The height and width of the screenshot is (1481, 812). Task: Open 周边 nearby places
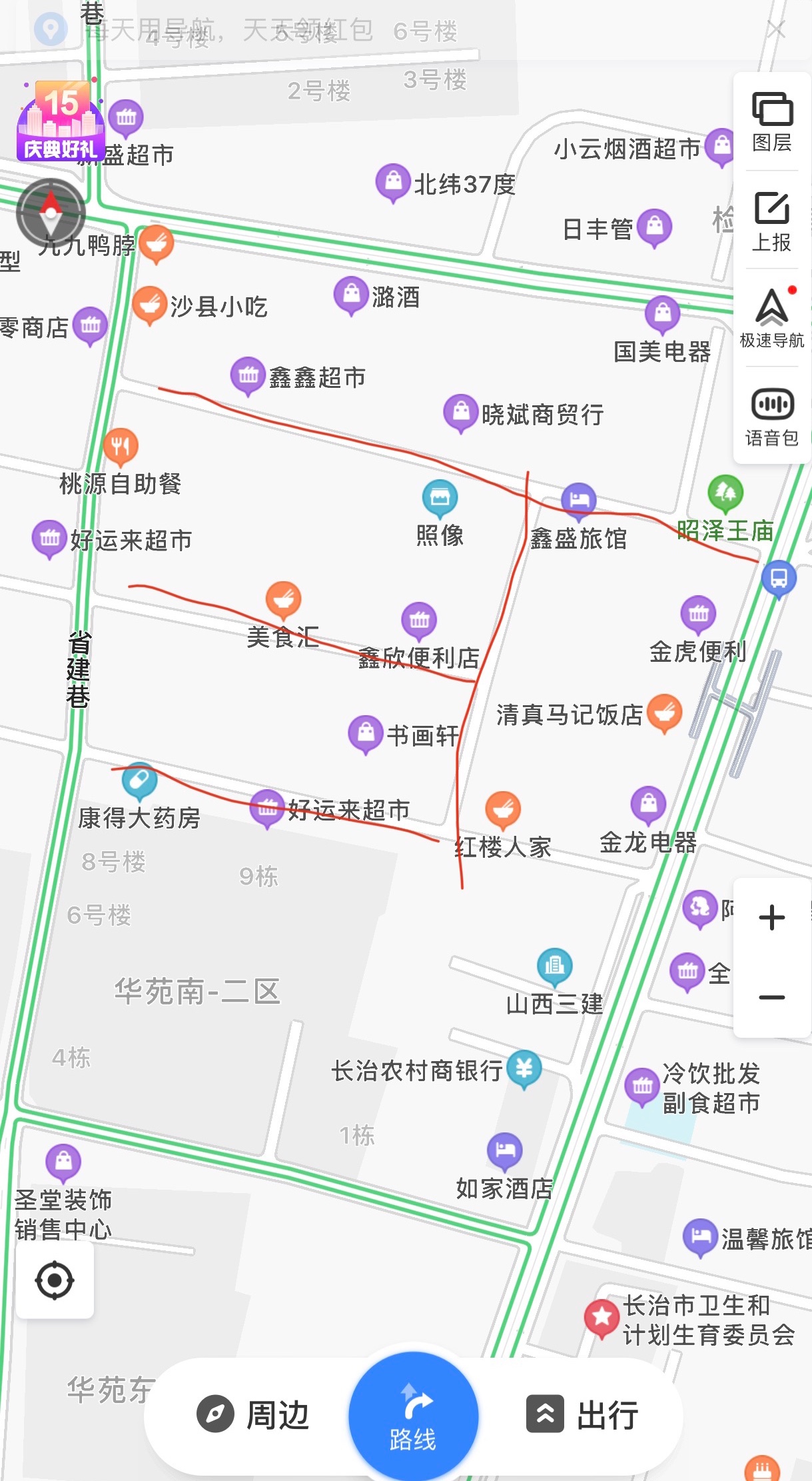click(254, 1414)
